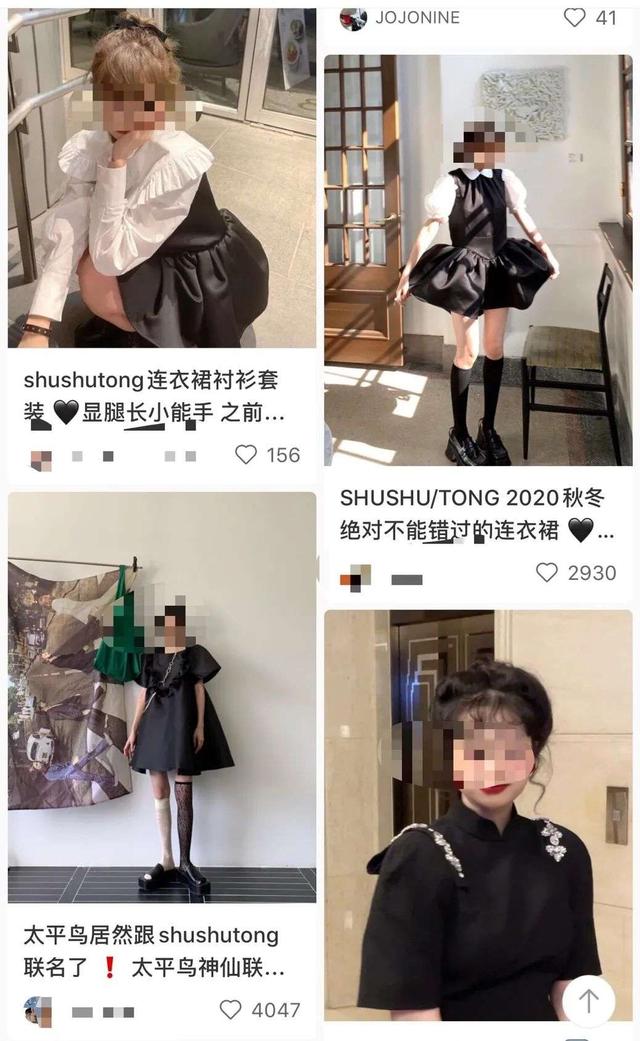Viewport: 640px width, 1041px height.
Task: Like the JOJONINE post with 41 likes
Action: click(x=574, y=17)
